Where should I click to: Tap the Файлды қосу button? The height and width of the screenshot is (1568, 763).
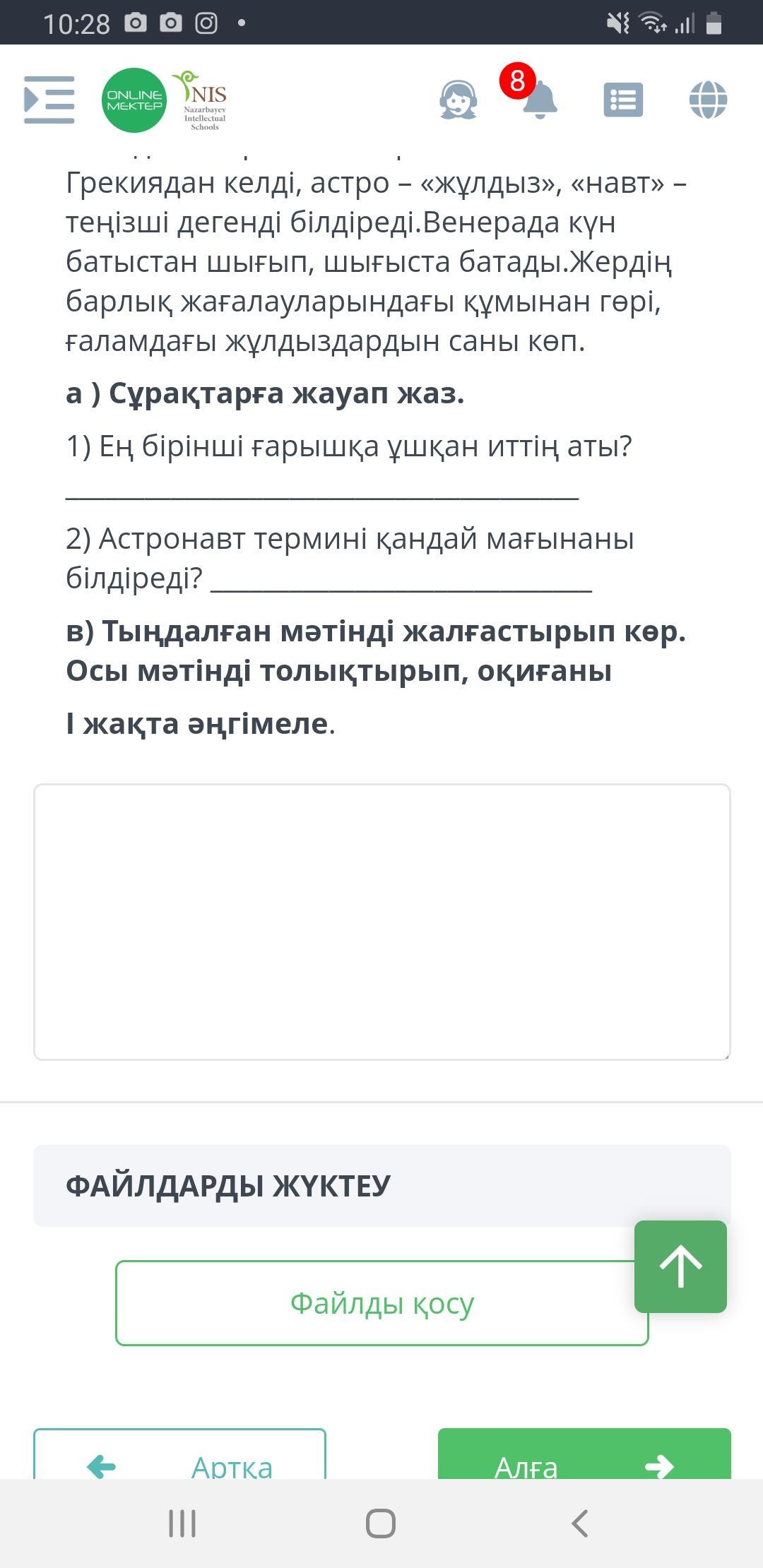click(x=382, y=1303)
